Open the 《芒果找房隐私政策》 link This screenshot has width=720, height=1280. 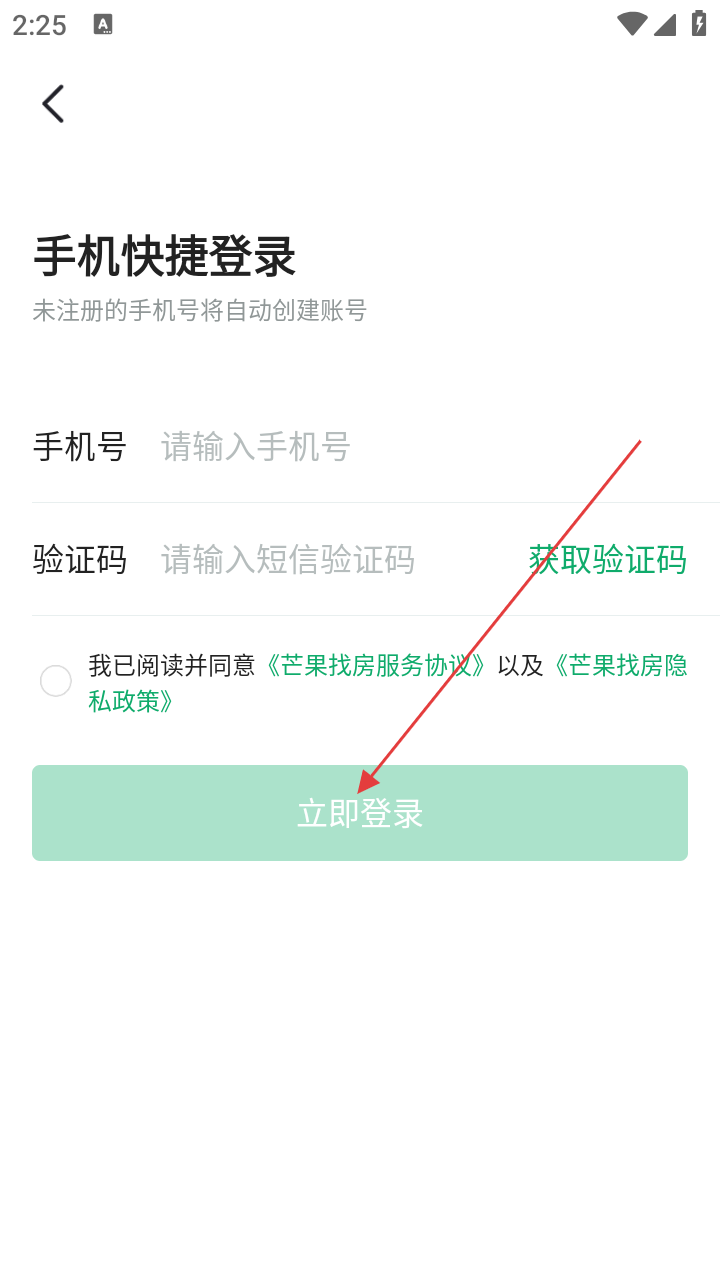[x=388, y=683]
